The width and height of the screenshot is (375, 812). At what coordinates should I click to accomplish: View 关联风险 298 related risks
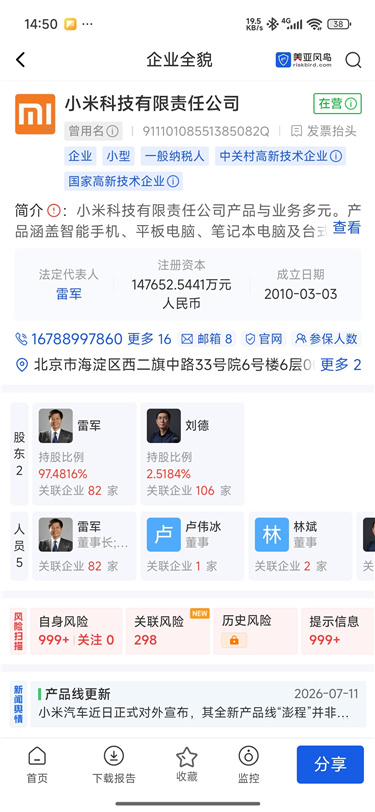click(168, 631)
